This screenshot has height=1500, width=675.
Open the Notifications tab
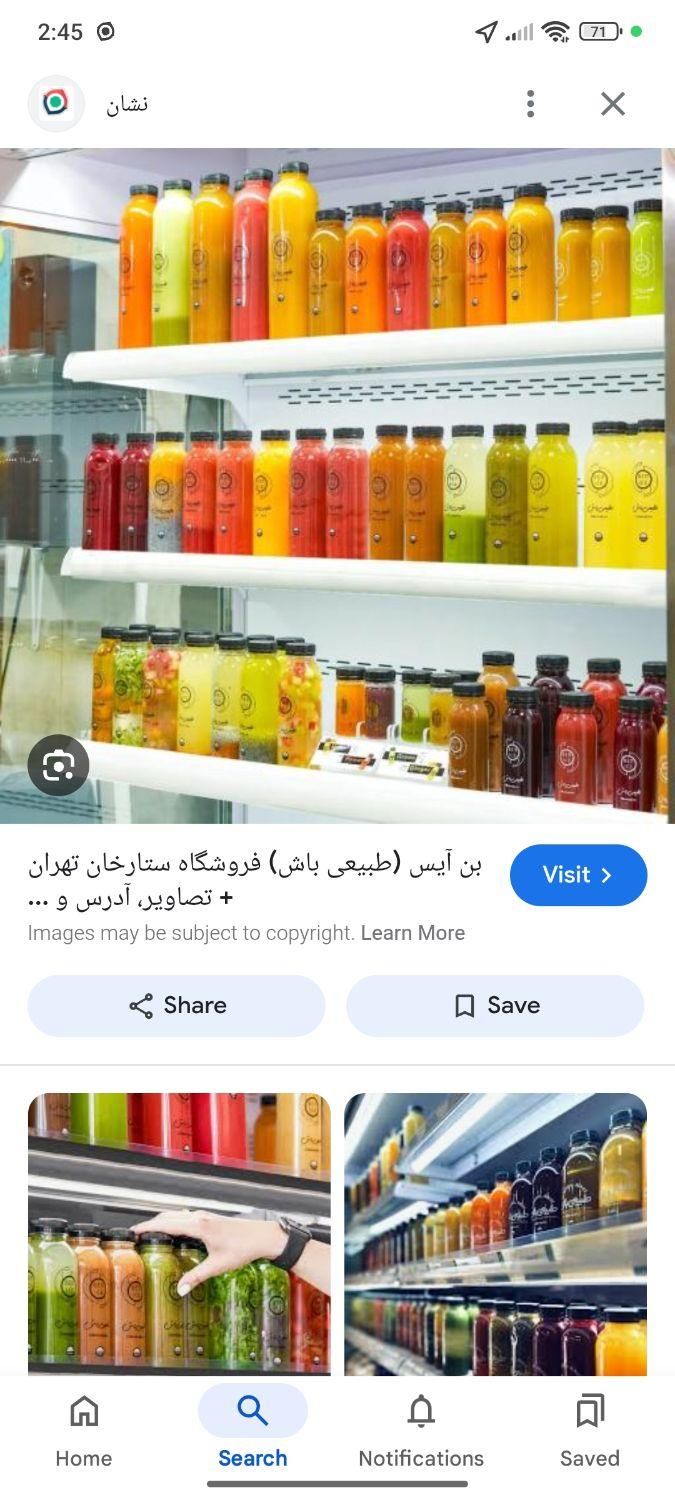click(x=421, y=1430)
